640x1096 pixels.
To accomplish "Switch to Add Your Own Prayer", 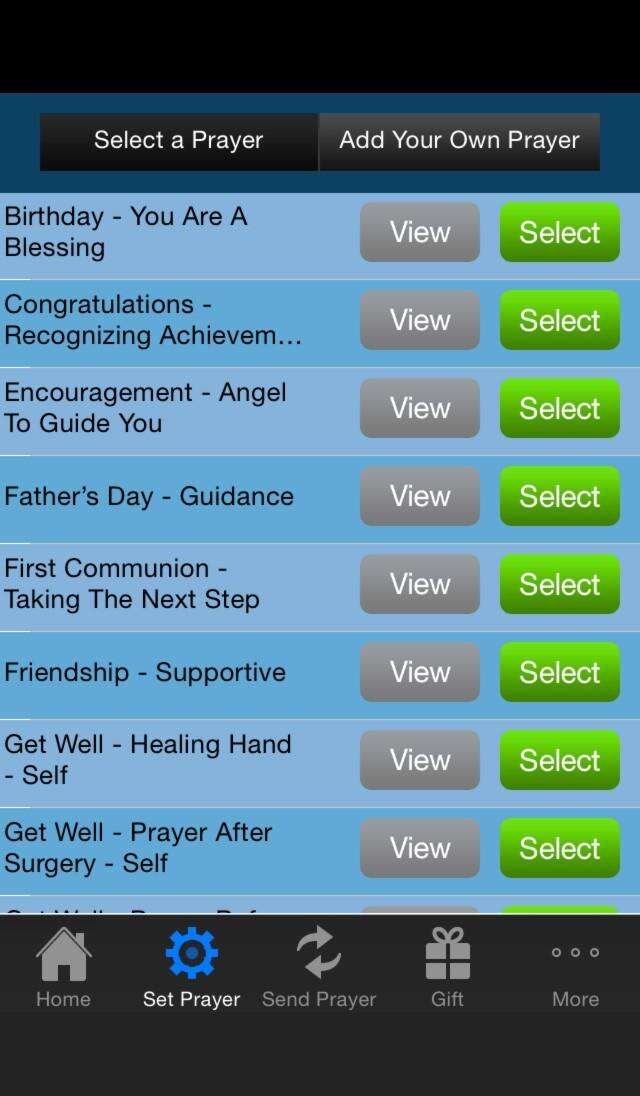I will tap(460, 141).
